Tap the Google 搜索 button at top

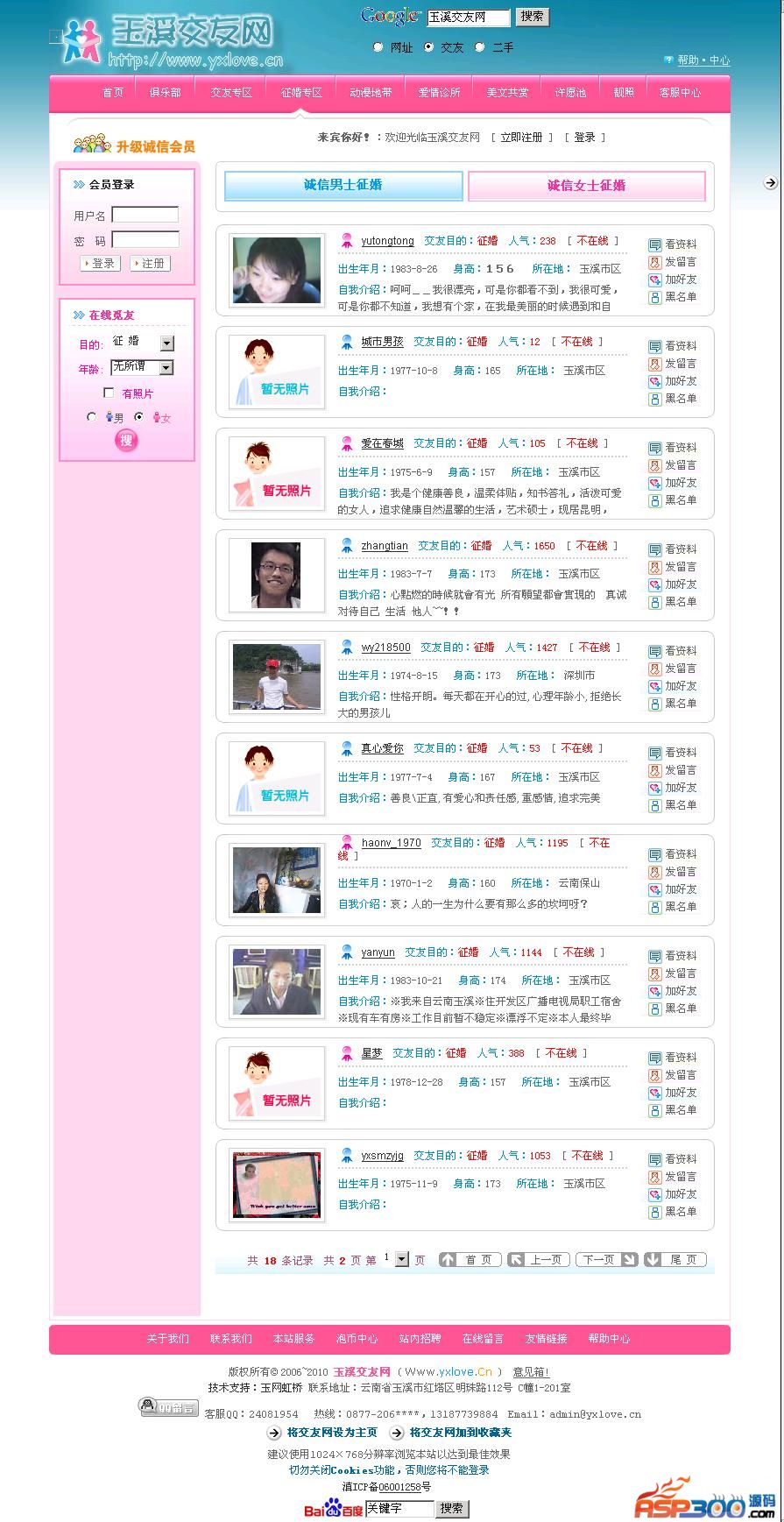(532, 16)
